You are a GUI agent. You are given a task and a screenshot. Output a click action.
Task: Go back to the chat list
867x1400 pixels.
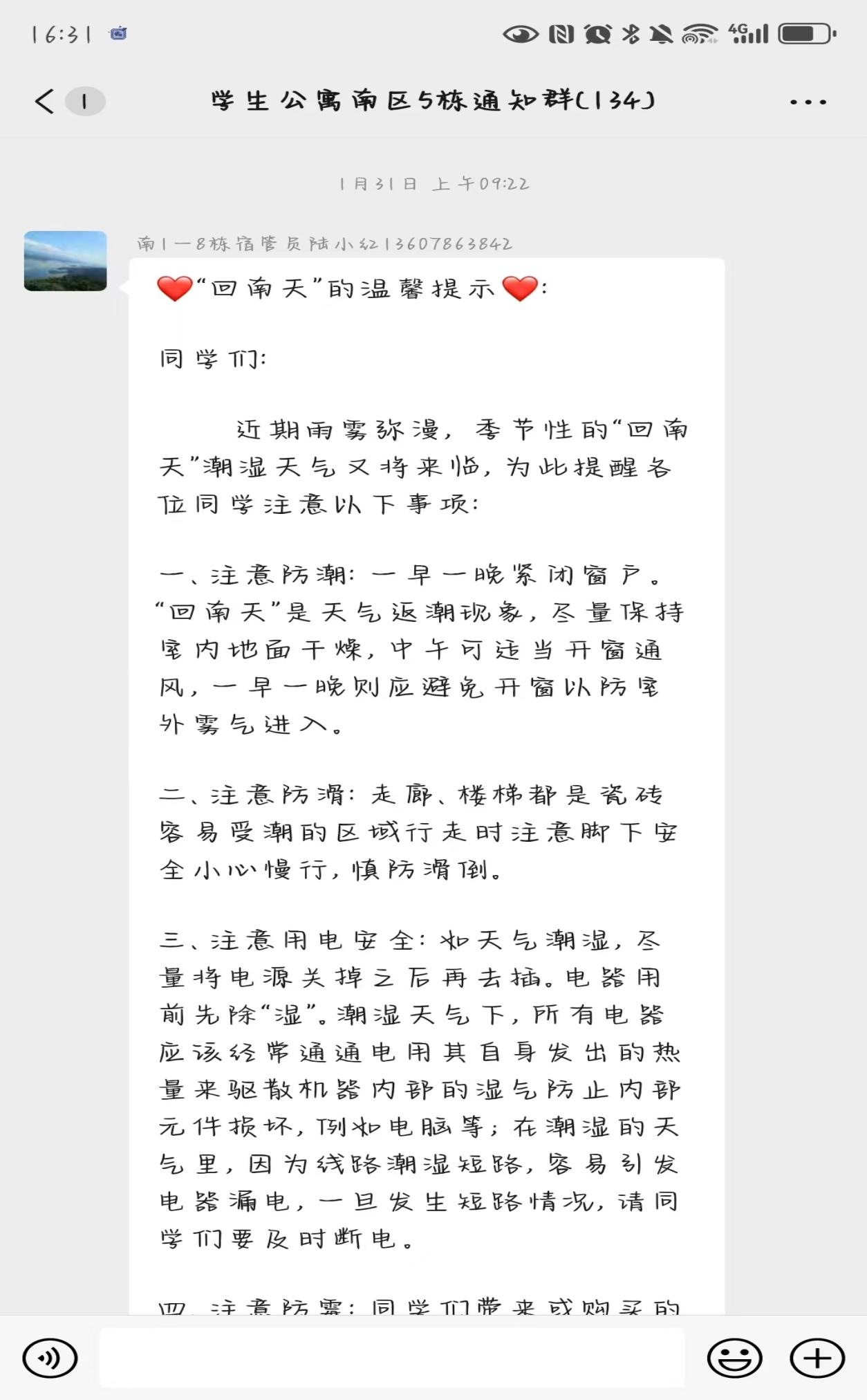(45, 102)
